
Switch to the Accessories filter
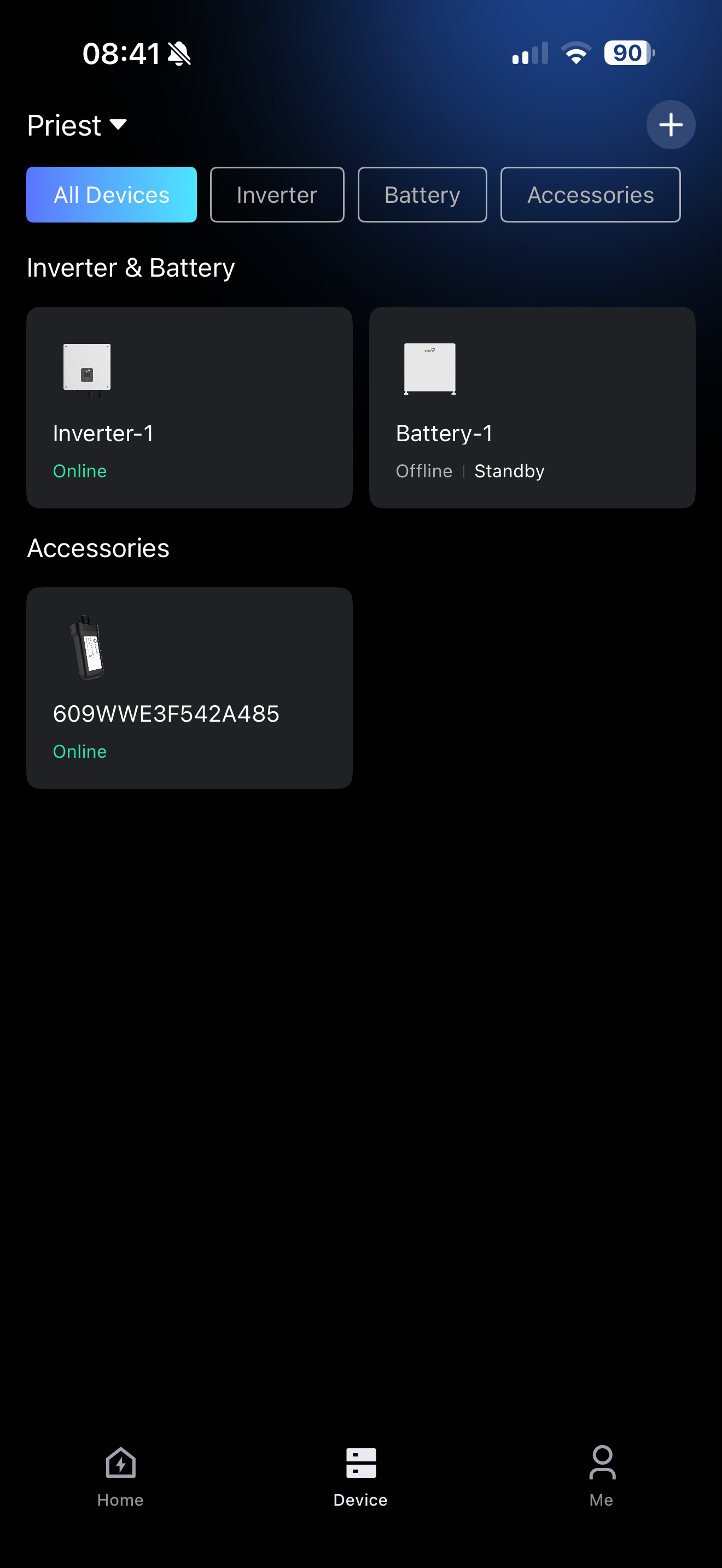pos(590,195)
